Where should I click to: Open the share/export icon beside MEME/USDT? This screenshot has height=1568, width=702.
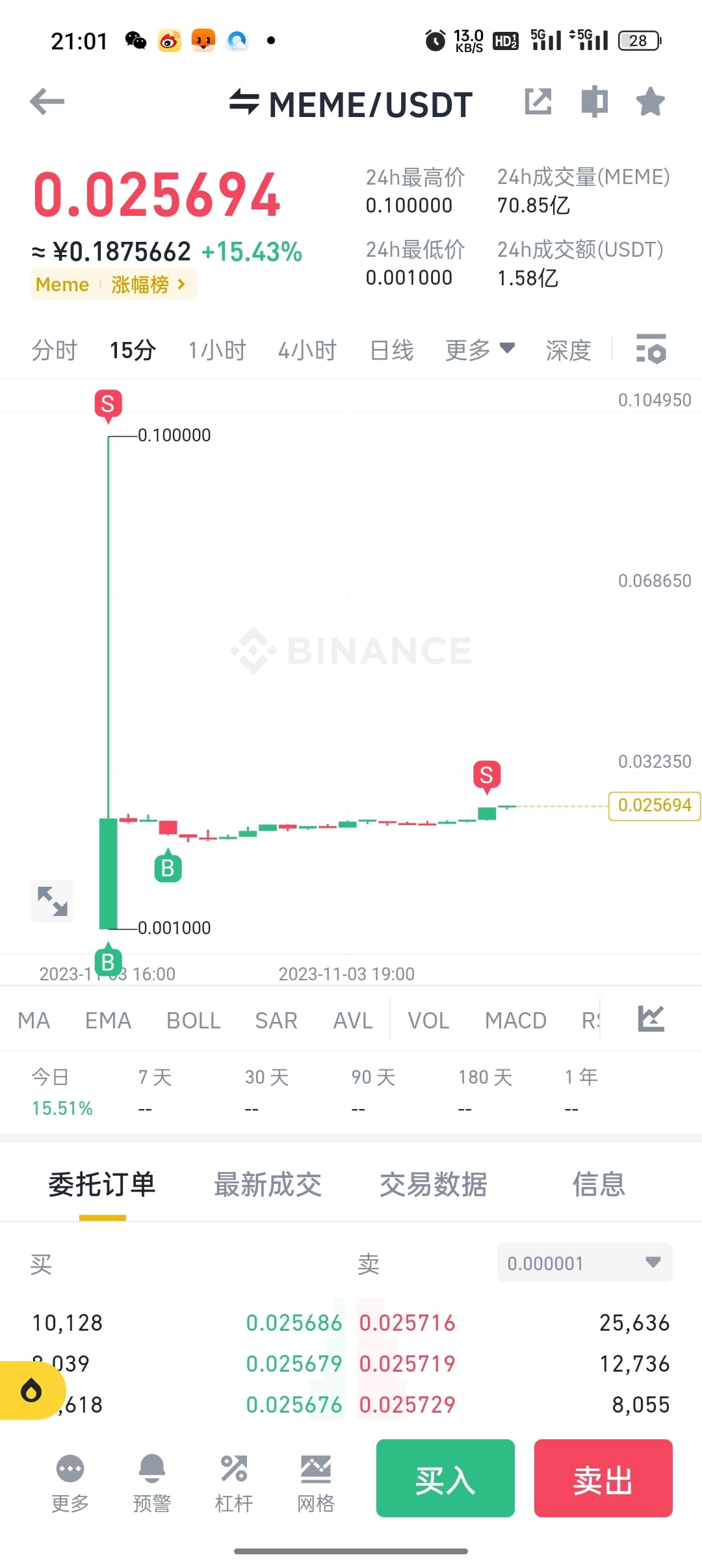[539, 102]
